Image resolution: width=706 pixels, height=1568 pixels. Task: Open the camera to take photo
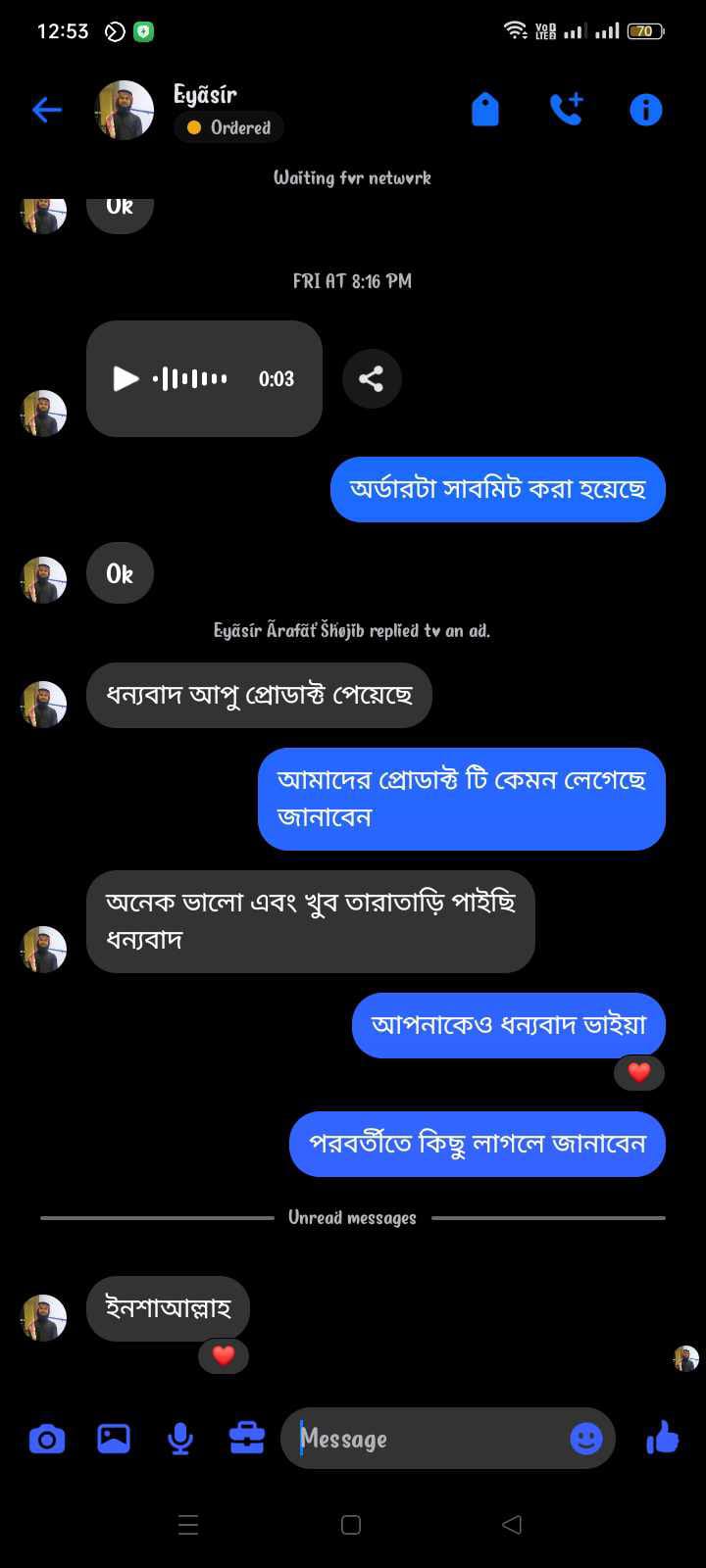[x=47, y=1439]
